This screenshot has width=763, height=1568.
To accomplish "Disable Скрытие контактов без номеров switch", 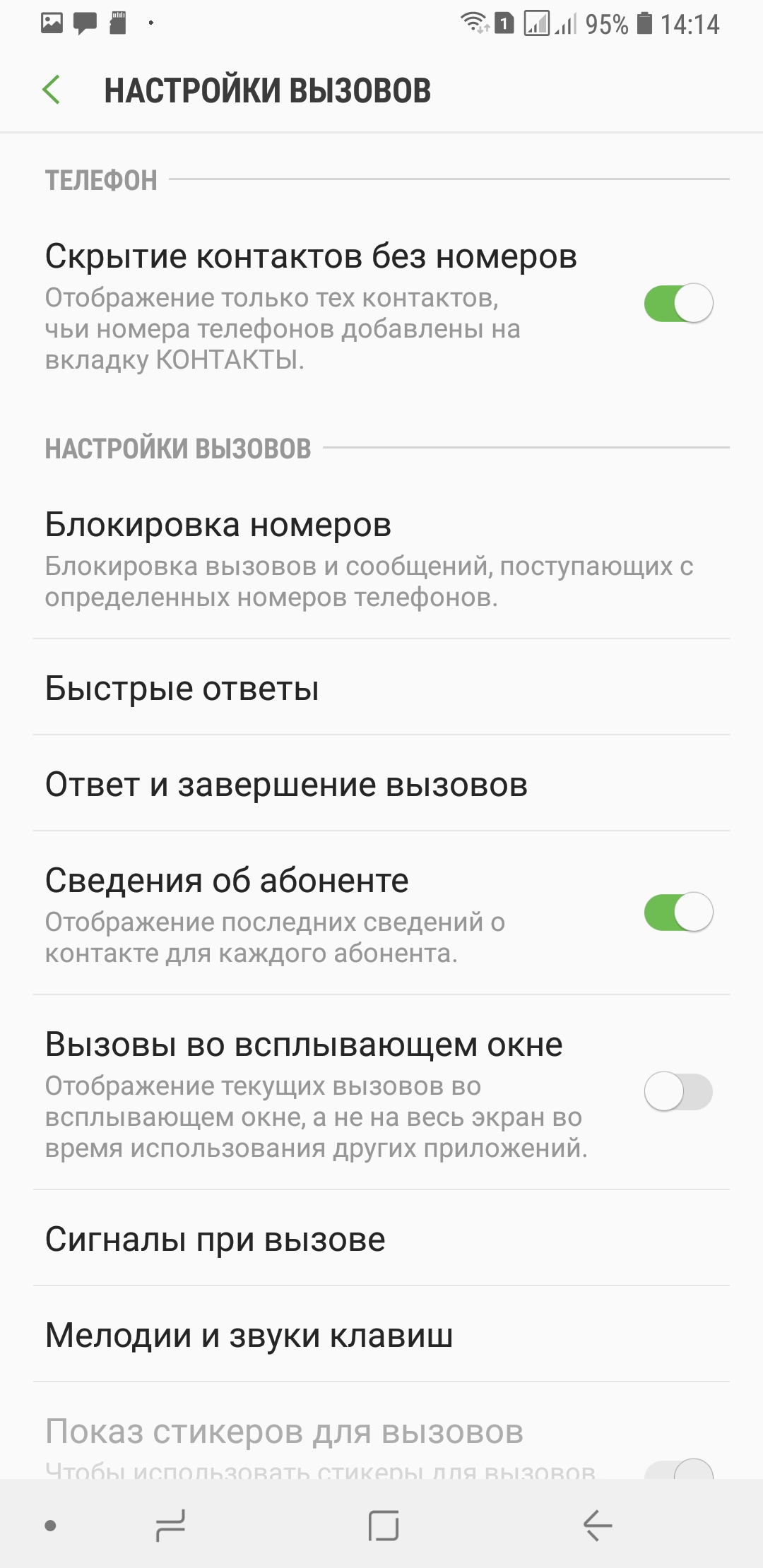I will 678,304.
